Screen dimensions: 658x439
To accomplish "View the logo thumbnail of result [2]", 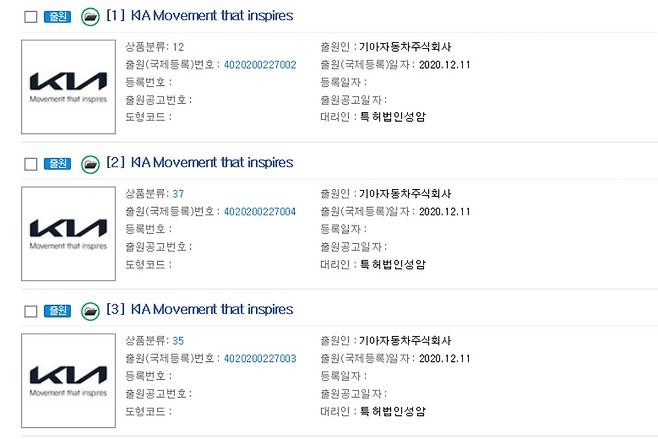I will 68,232.
